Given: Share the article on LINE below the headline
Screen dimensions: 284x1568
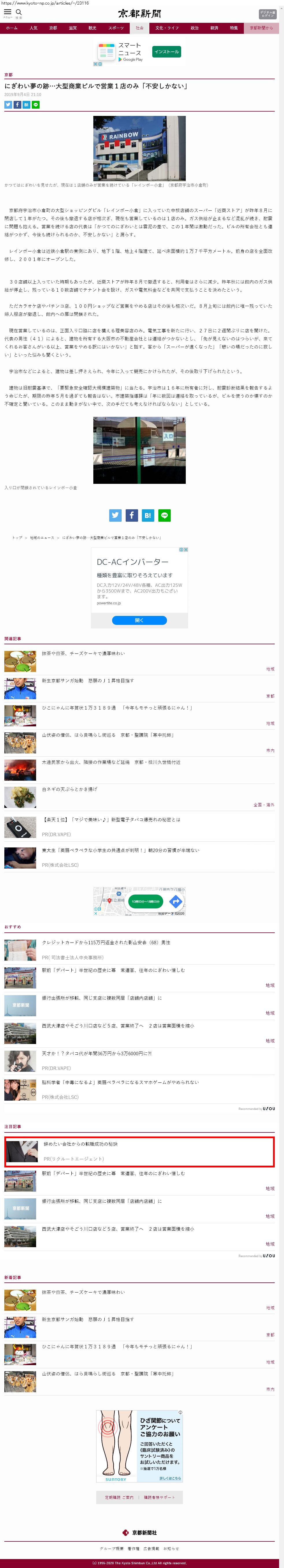Looking at the screenshot, I should click(x=35, y=105).
